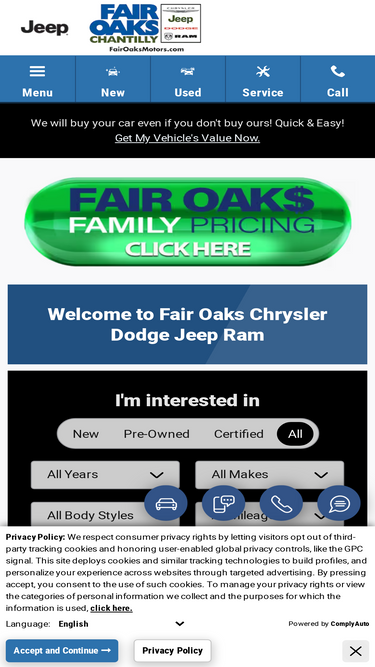Expand the All Years dropdown
The image size is (375, 667).
point(105,474)
